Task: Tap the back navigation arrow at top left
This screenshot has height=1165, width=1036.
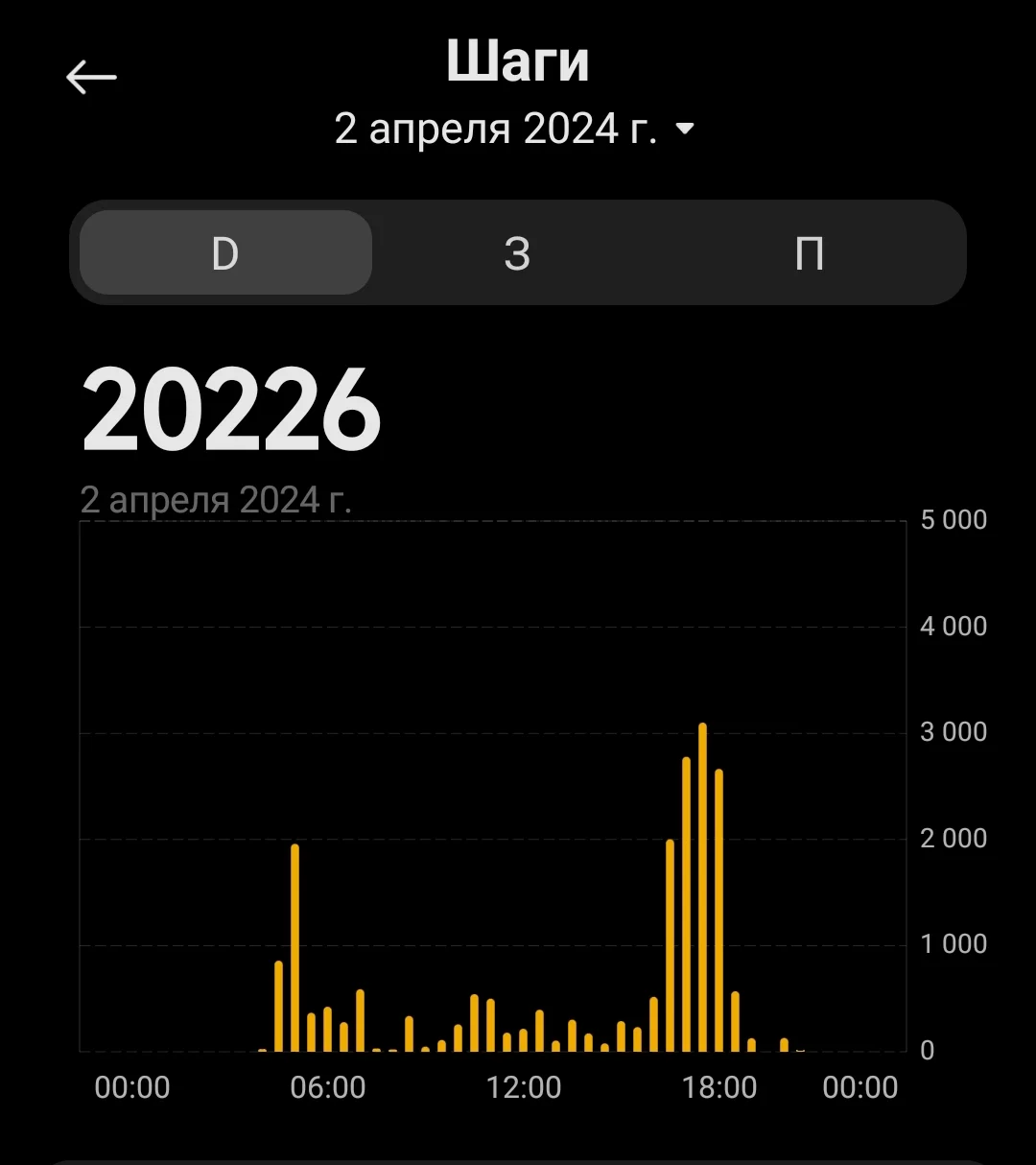Action: [91, 76]
